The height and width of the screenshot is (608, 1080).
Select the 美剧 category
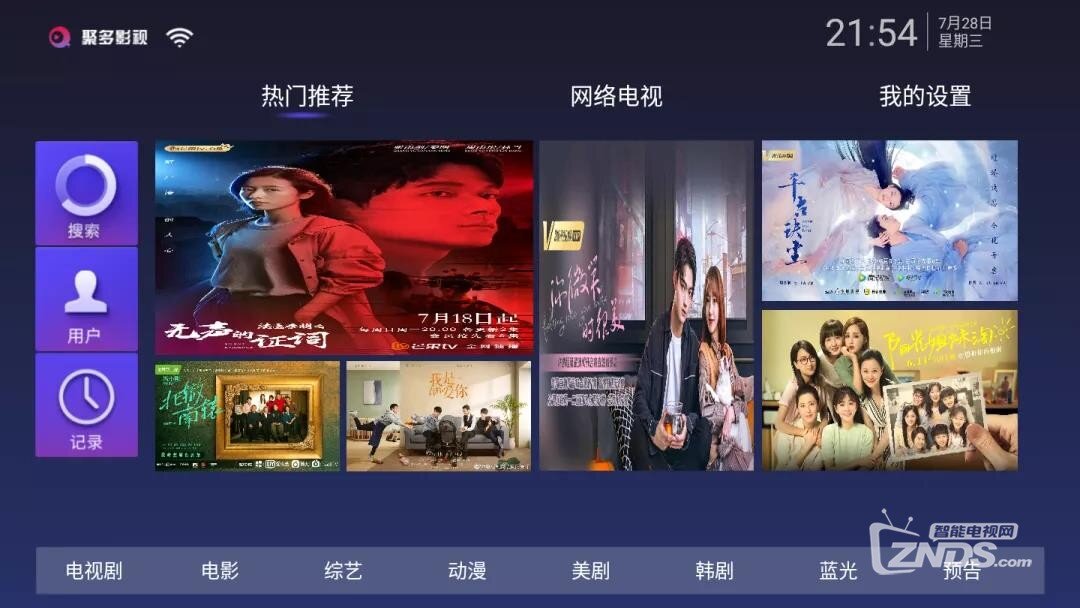[x=590, y=571]
